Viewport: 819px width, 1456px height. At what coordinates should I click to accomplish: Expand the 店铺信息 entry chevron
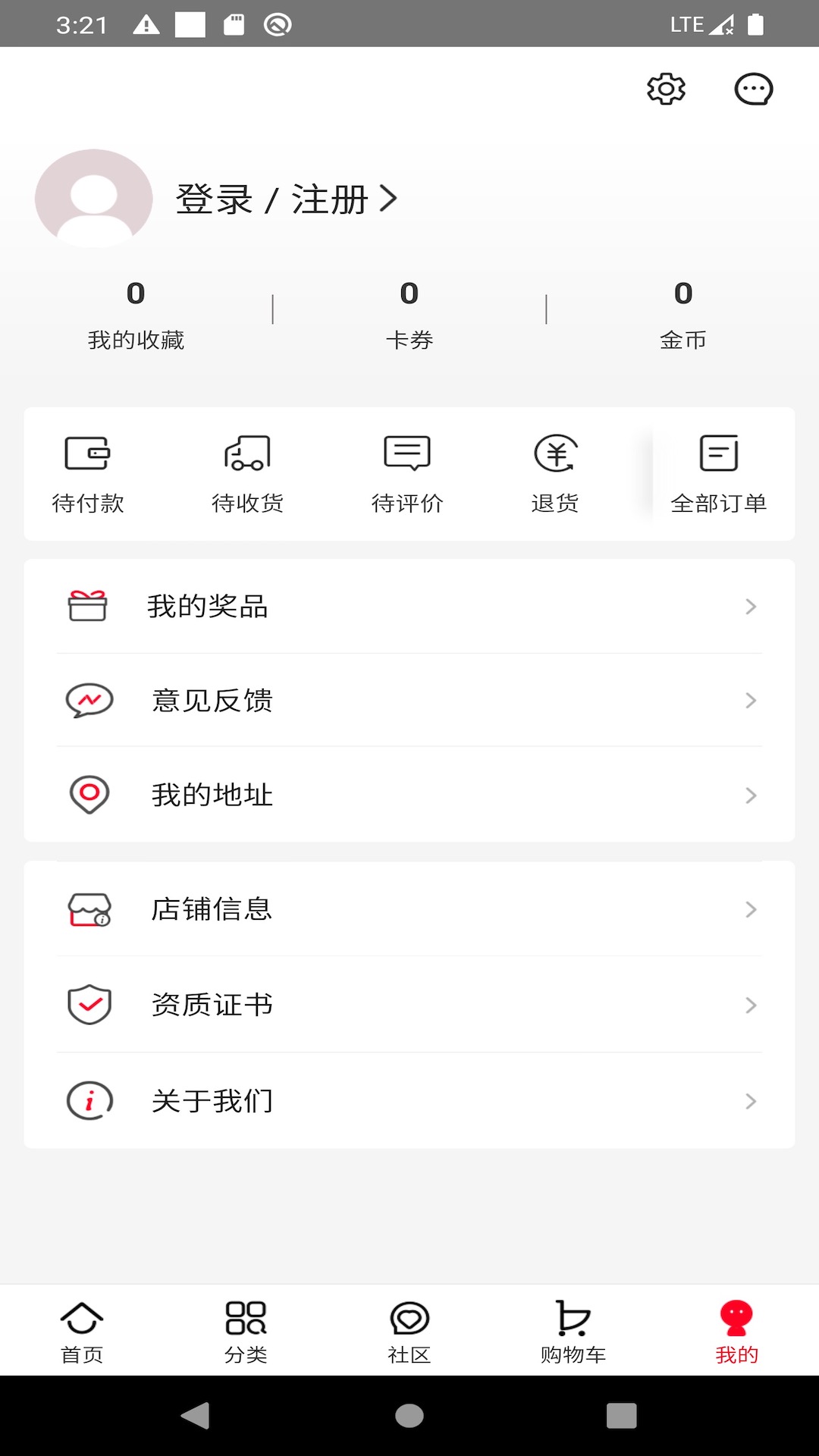(751, 909)
